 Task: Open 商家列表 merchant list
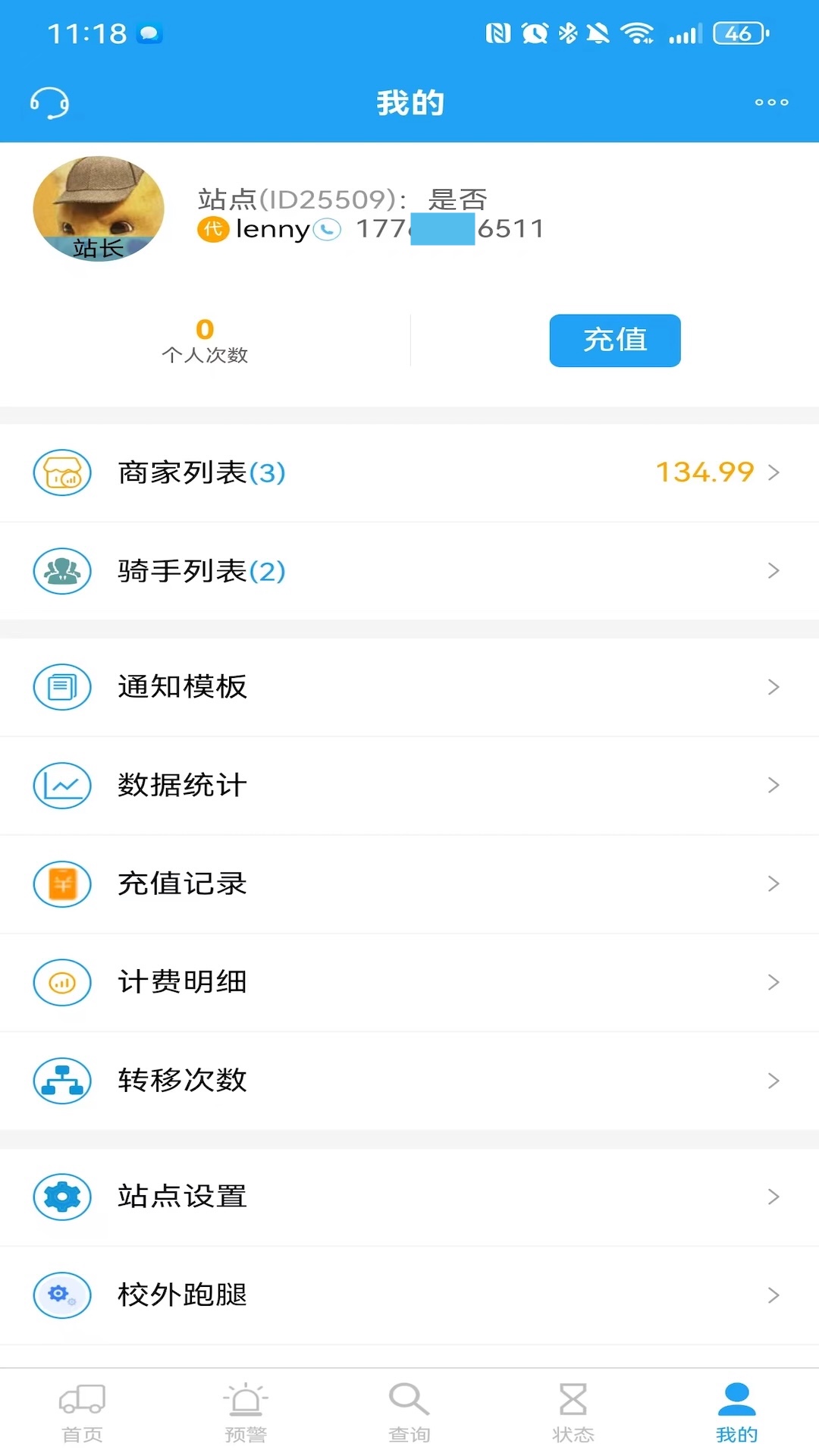click(x=409, y=472)
